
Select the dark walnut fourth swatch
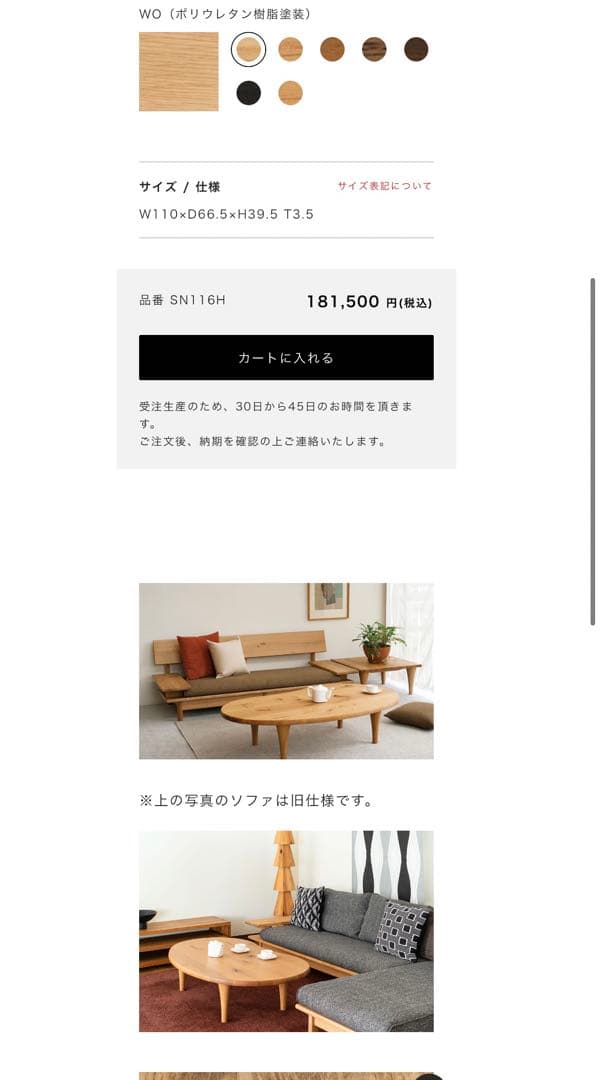point(374,49)
